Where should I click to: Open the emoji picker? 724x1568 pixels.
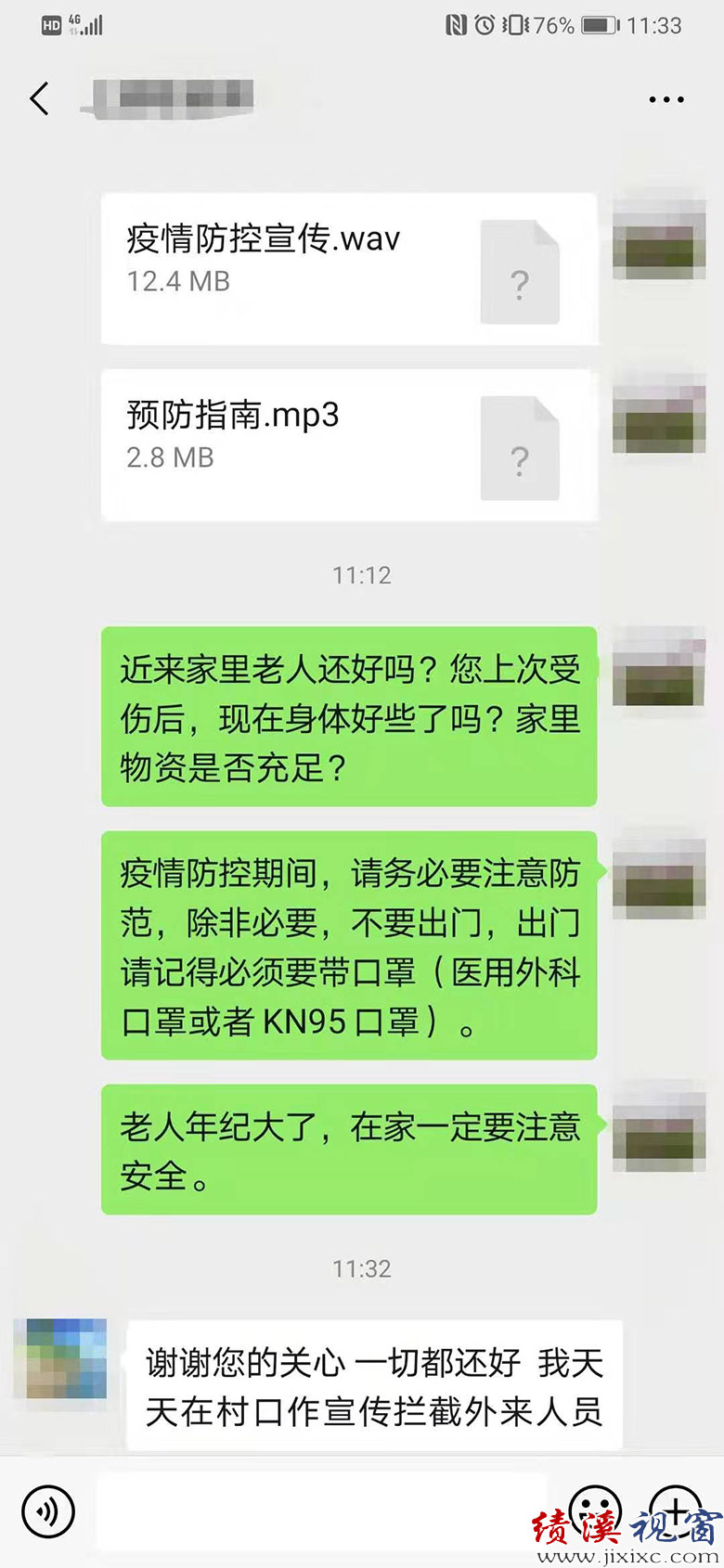[594, 1509]
